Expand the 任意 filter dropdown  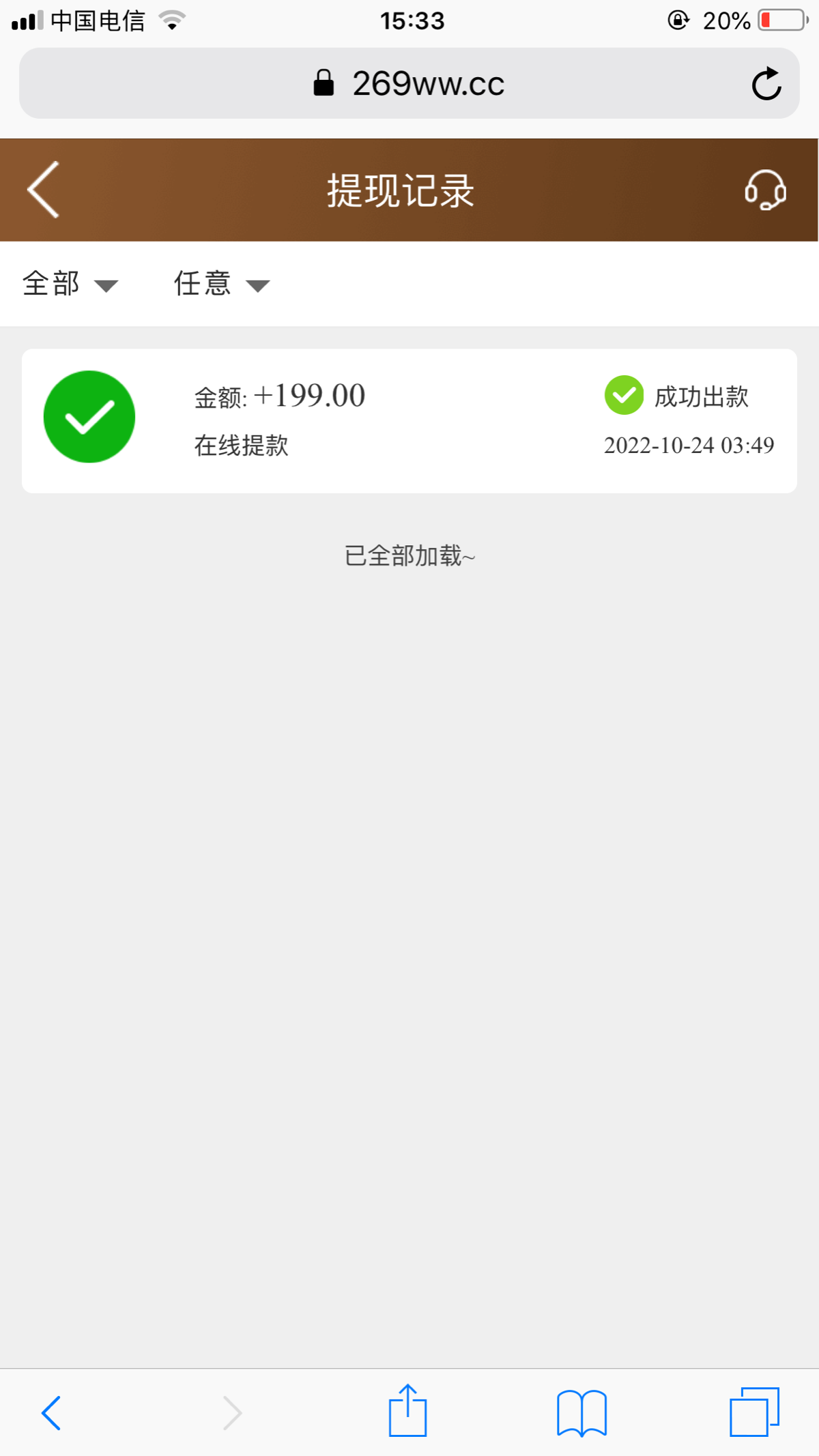(x=221, y=284)
